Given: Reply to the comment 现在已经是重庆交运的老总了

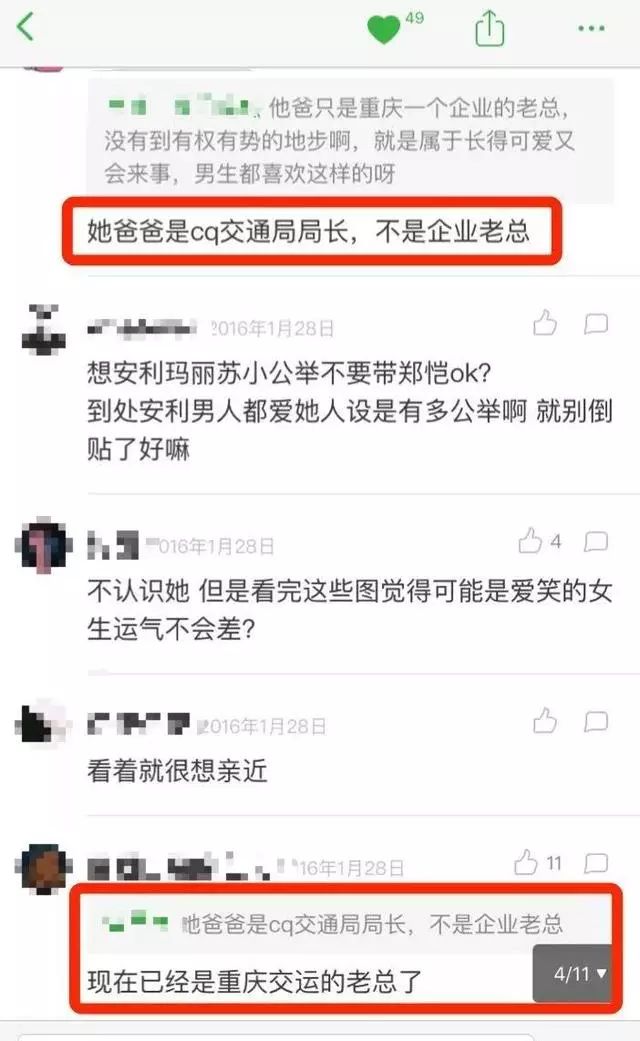Looking at the screenshot, I should tap(596, 863).
